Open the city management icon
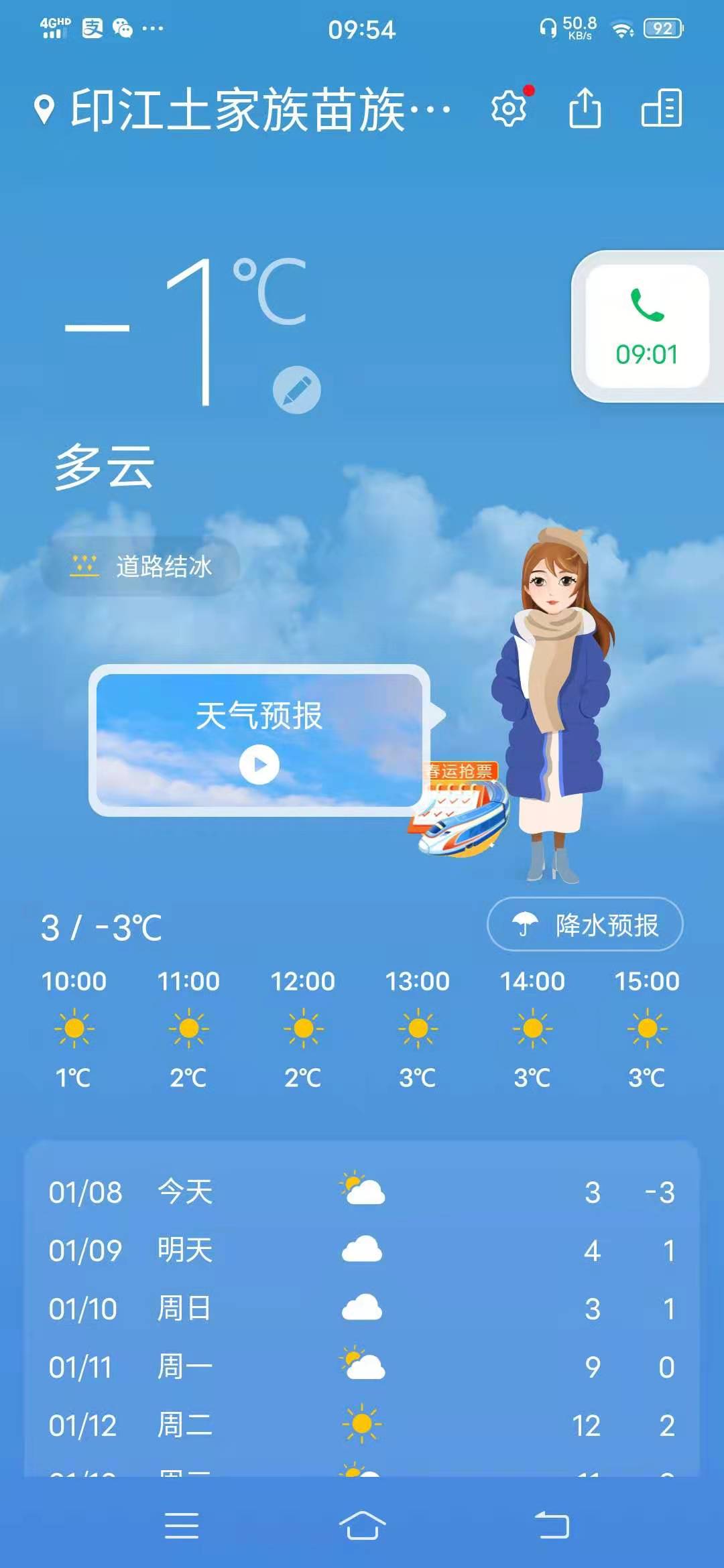 point(662,108)
